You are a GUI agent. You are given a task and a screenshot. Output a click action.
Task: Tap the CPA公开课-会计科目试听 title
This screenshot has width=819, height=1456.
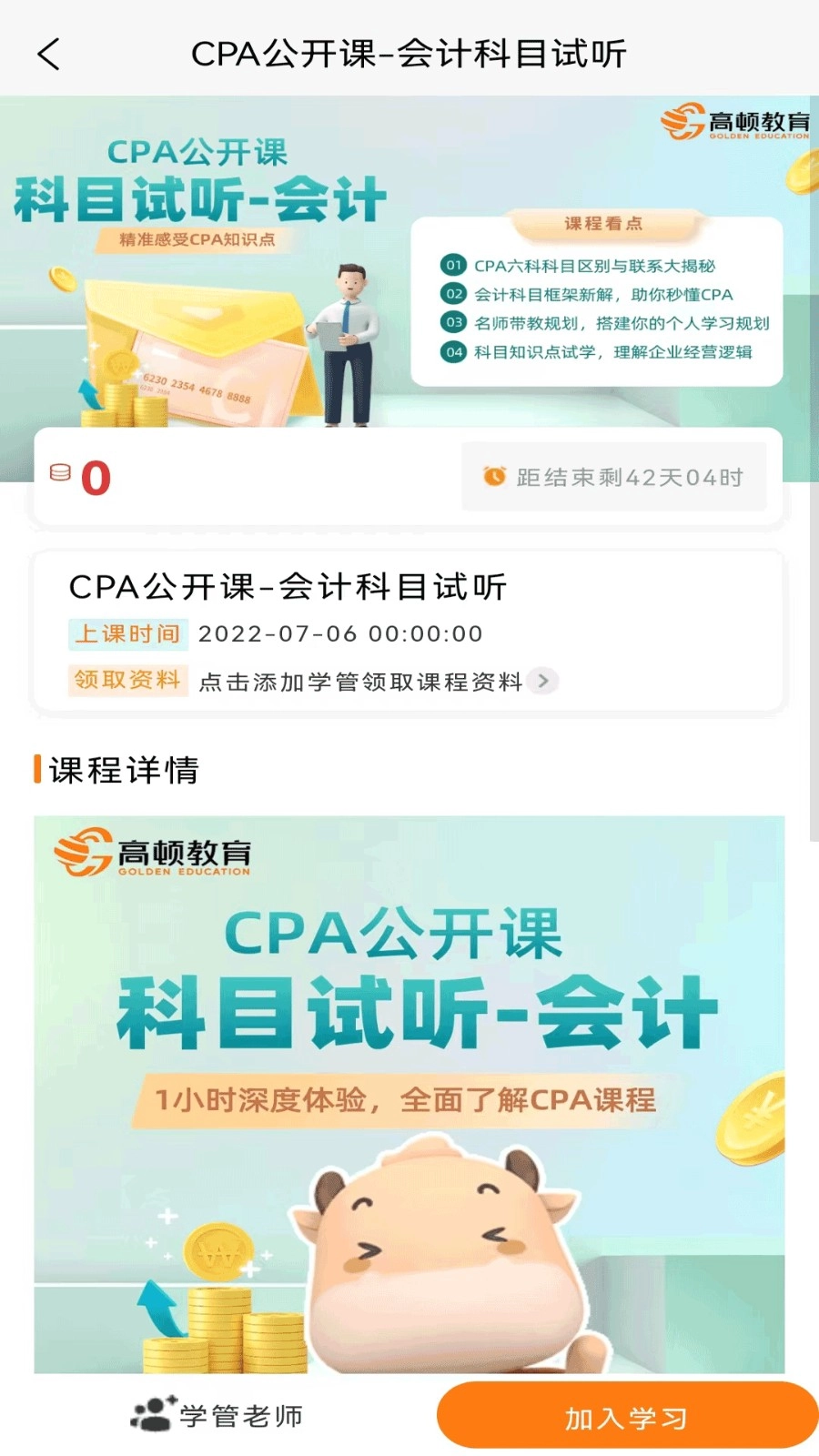pos(289,587)
